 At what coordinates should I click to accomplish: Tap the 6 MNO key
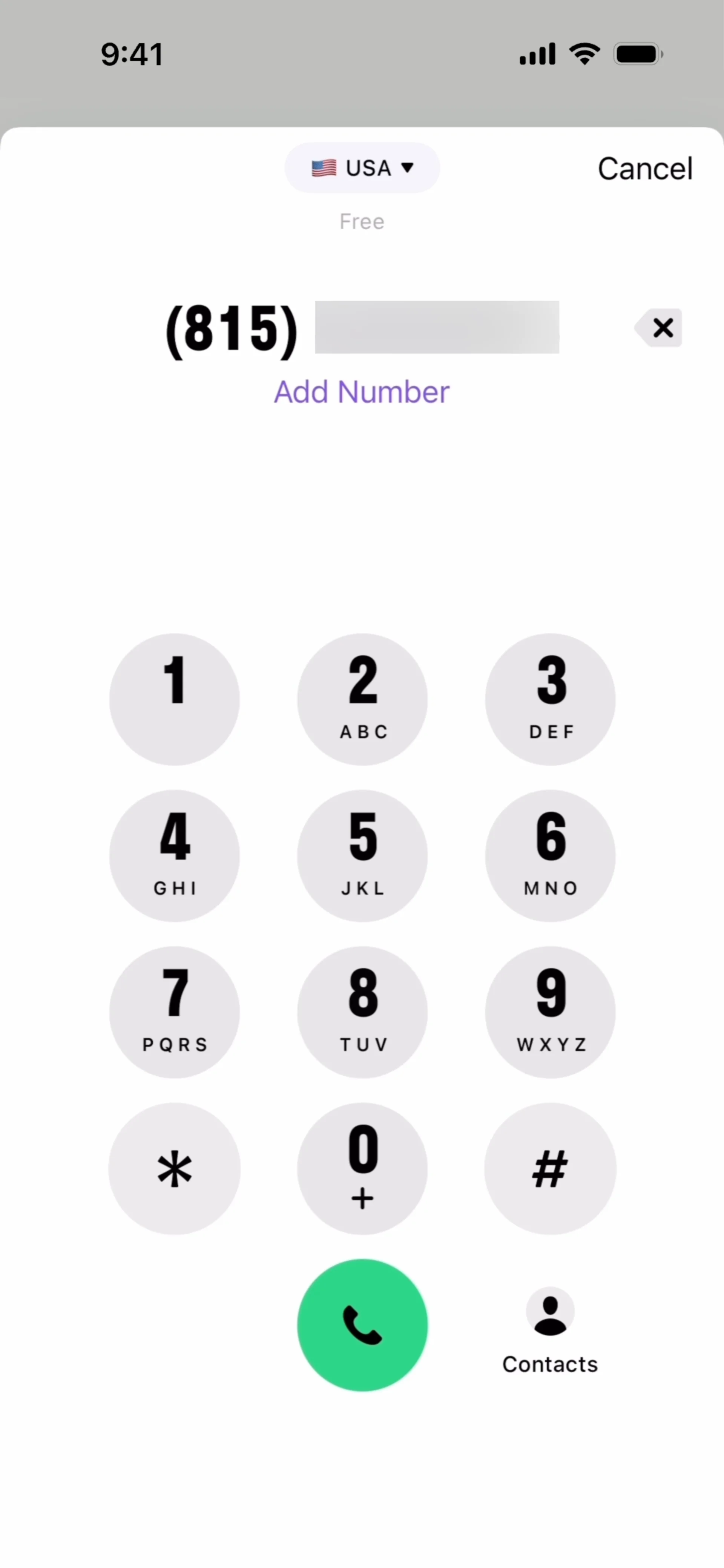pyautogui.click(x=551, y=855)
